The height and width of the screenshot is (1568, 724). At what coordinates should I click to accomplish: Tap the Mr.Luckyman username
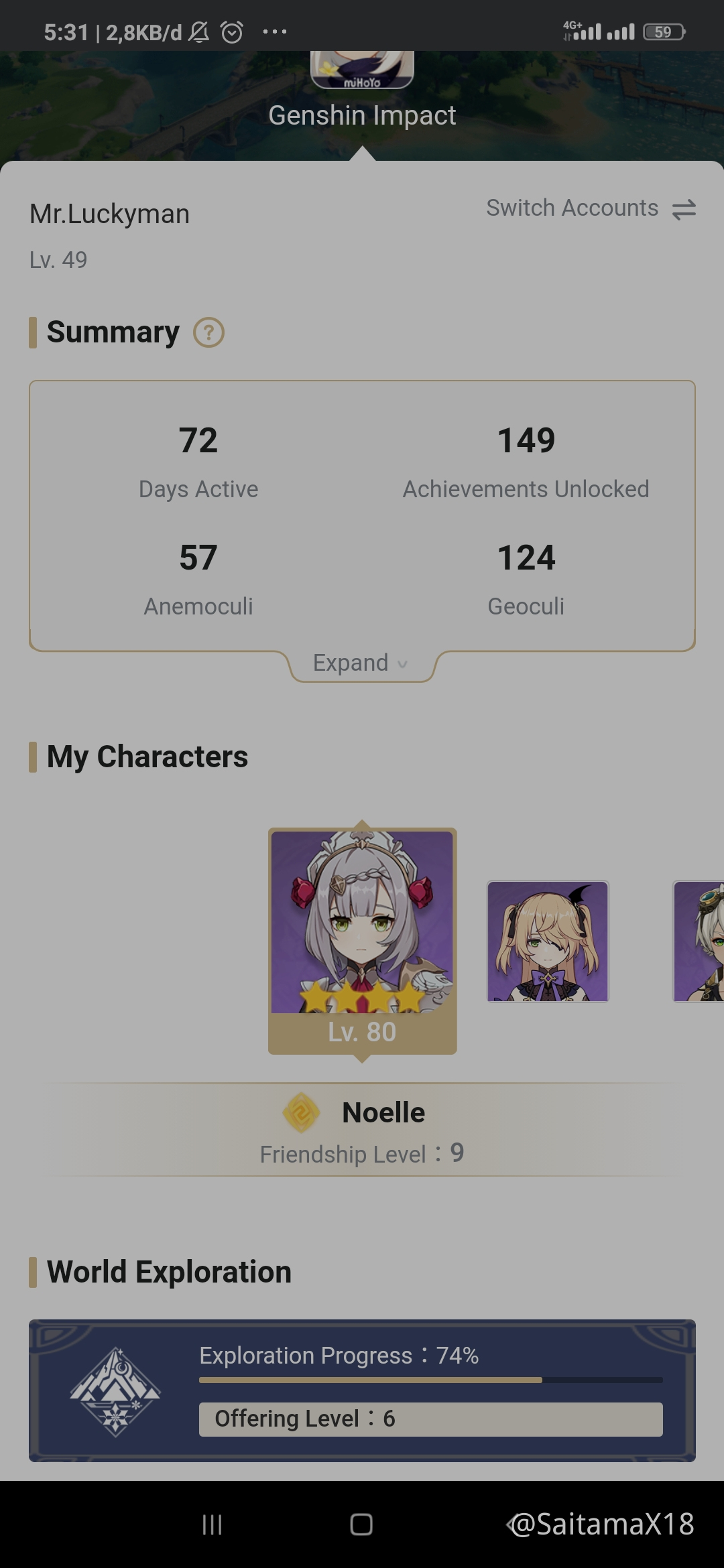[109, 213]
